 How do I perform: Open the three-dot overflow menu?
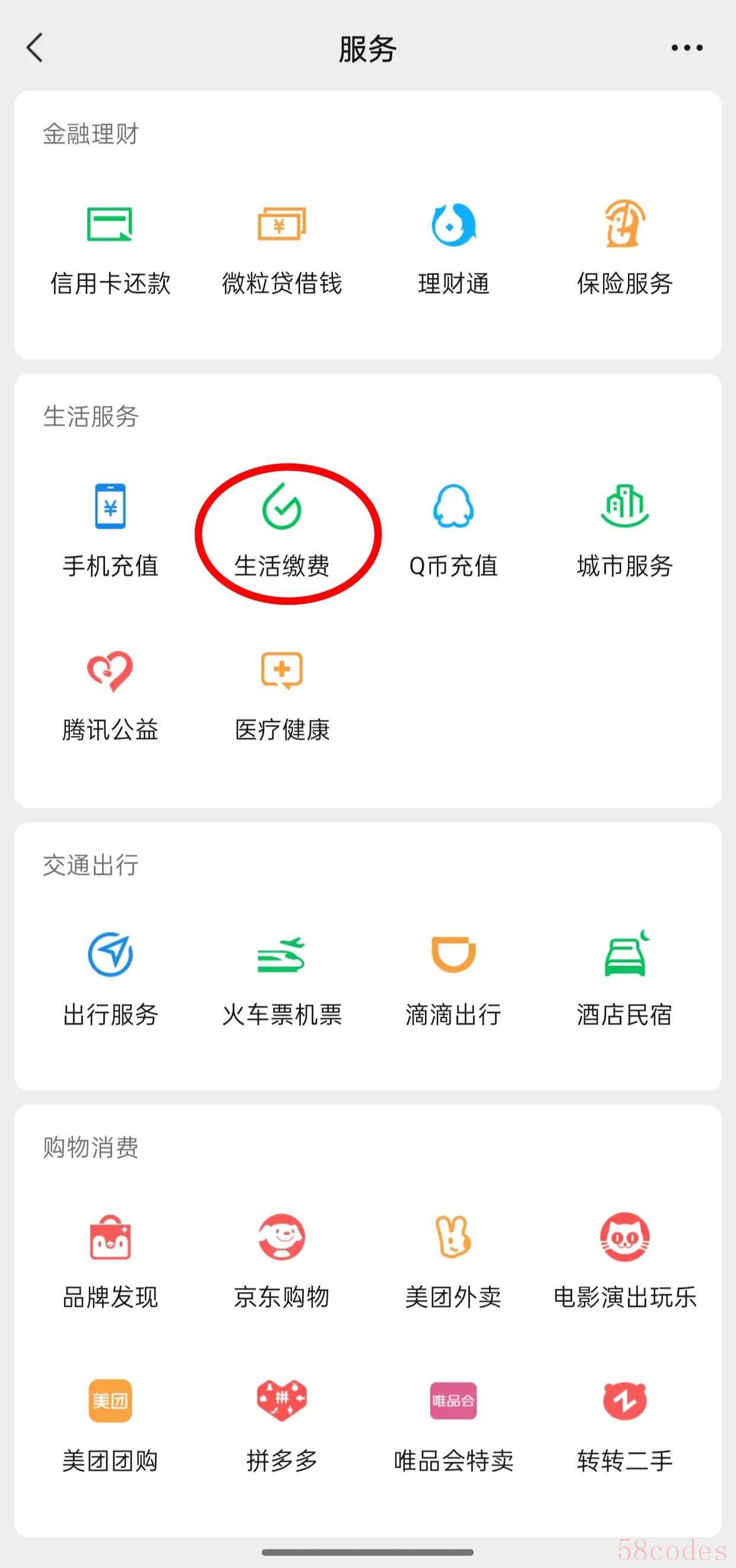click(687, 47)
